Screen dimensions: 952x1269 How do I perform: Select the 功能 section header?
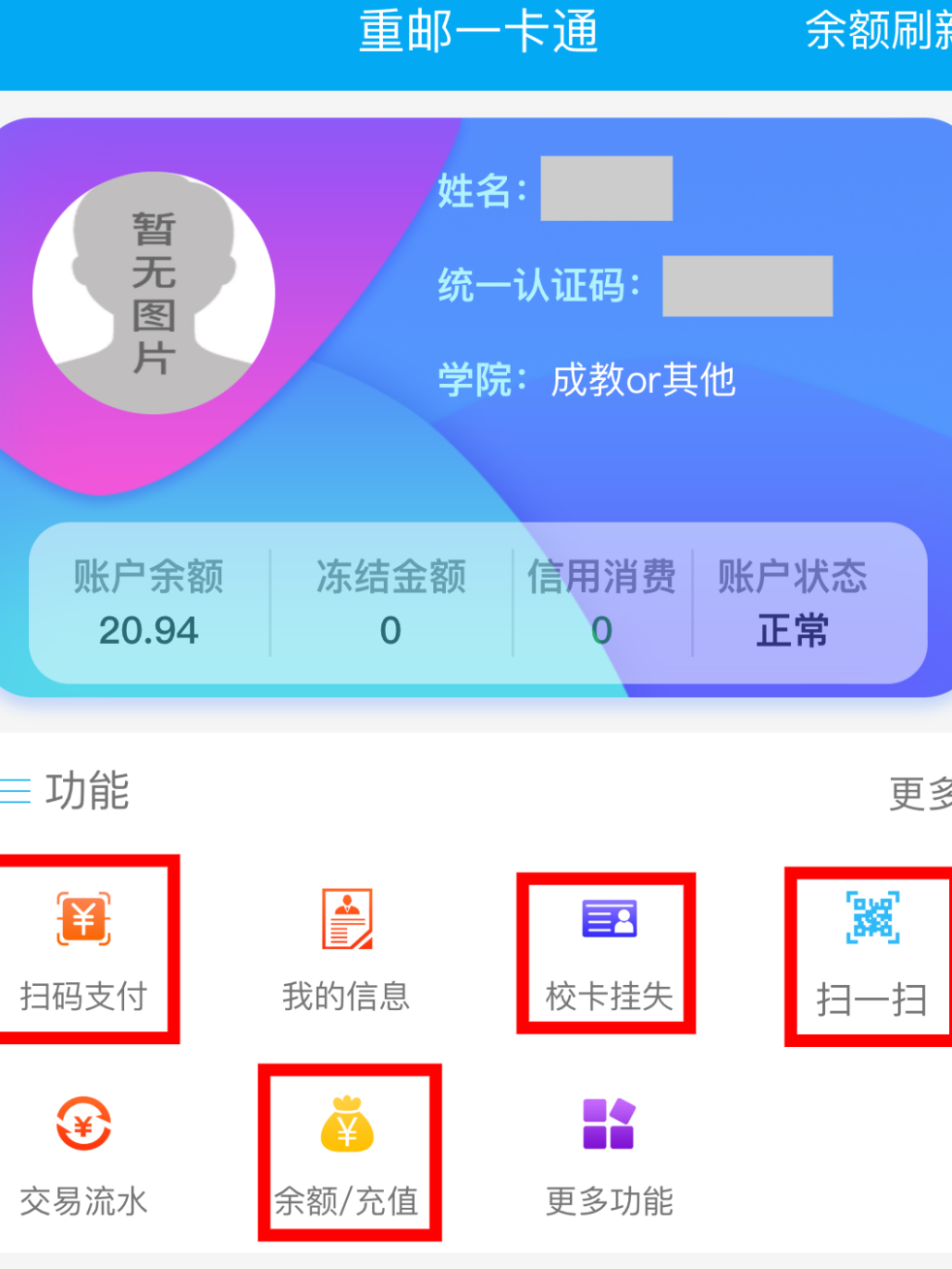[x=78, y=792]
